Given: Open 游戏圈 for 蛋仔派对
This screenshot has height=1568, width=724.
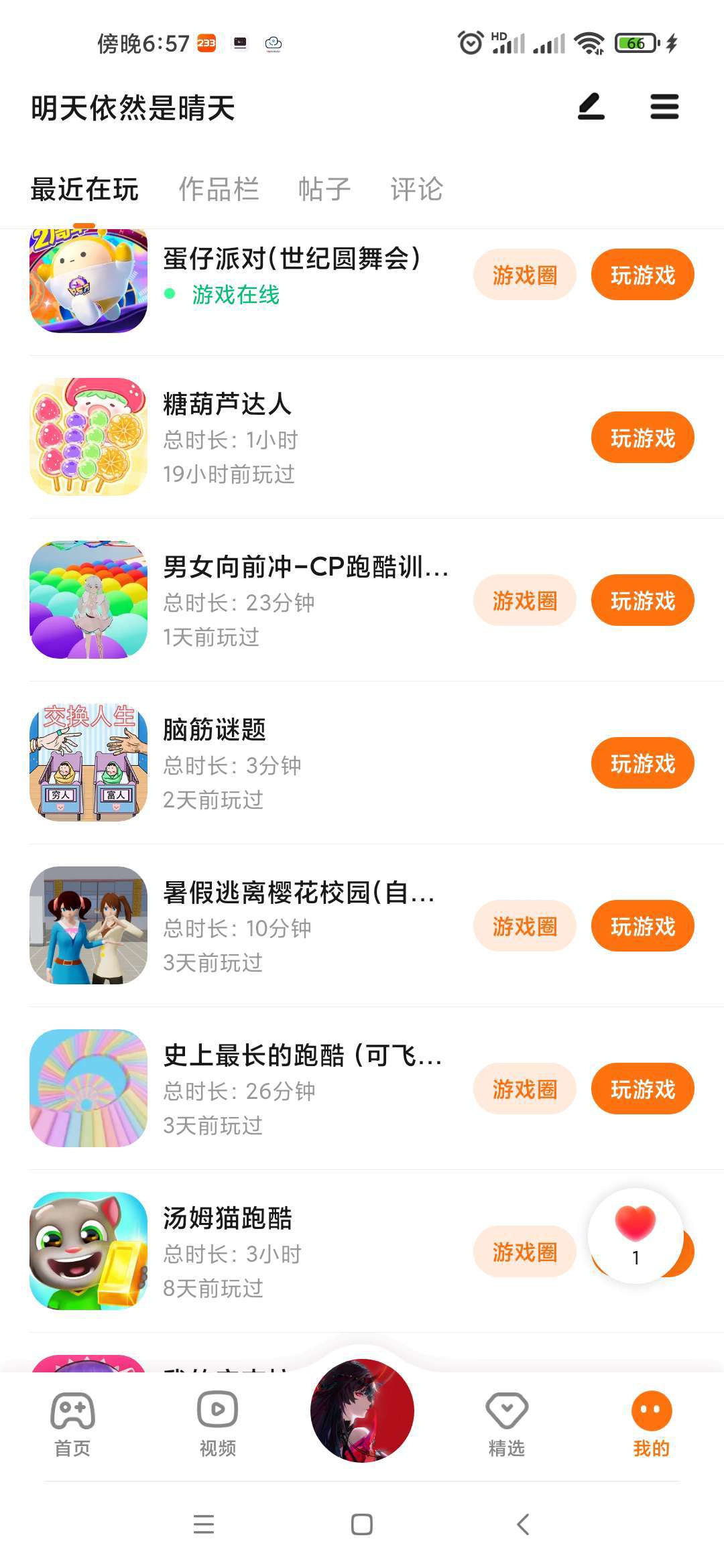Looking at the screenshot, I should pos(524,275).
